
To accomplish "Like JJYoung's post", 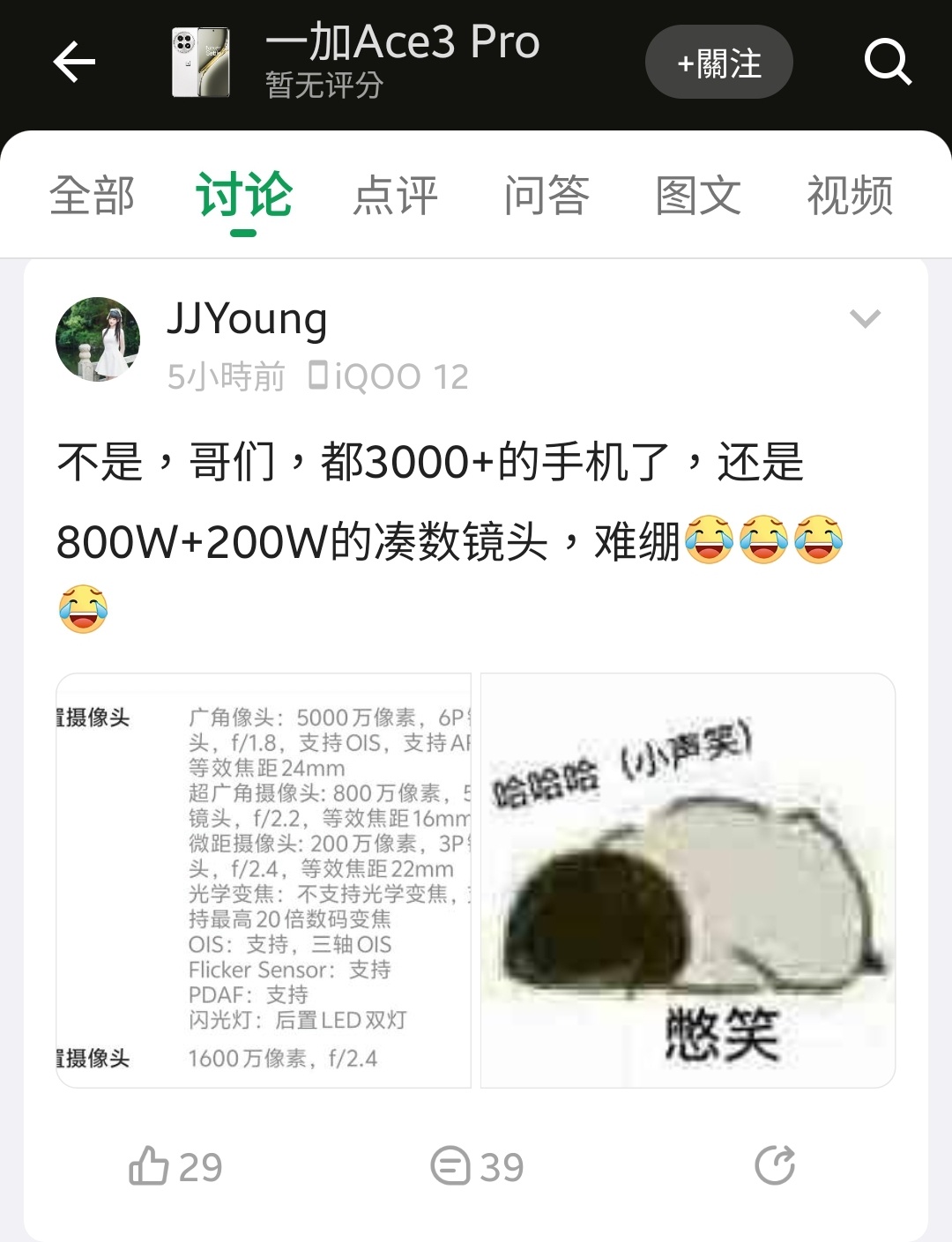I will 175,1166.
